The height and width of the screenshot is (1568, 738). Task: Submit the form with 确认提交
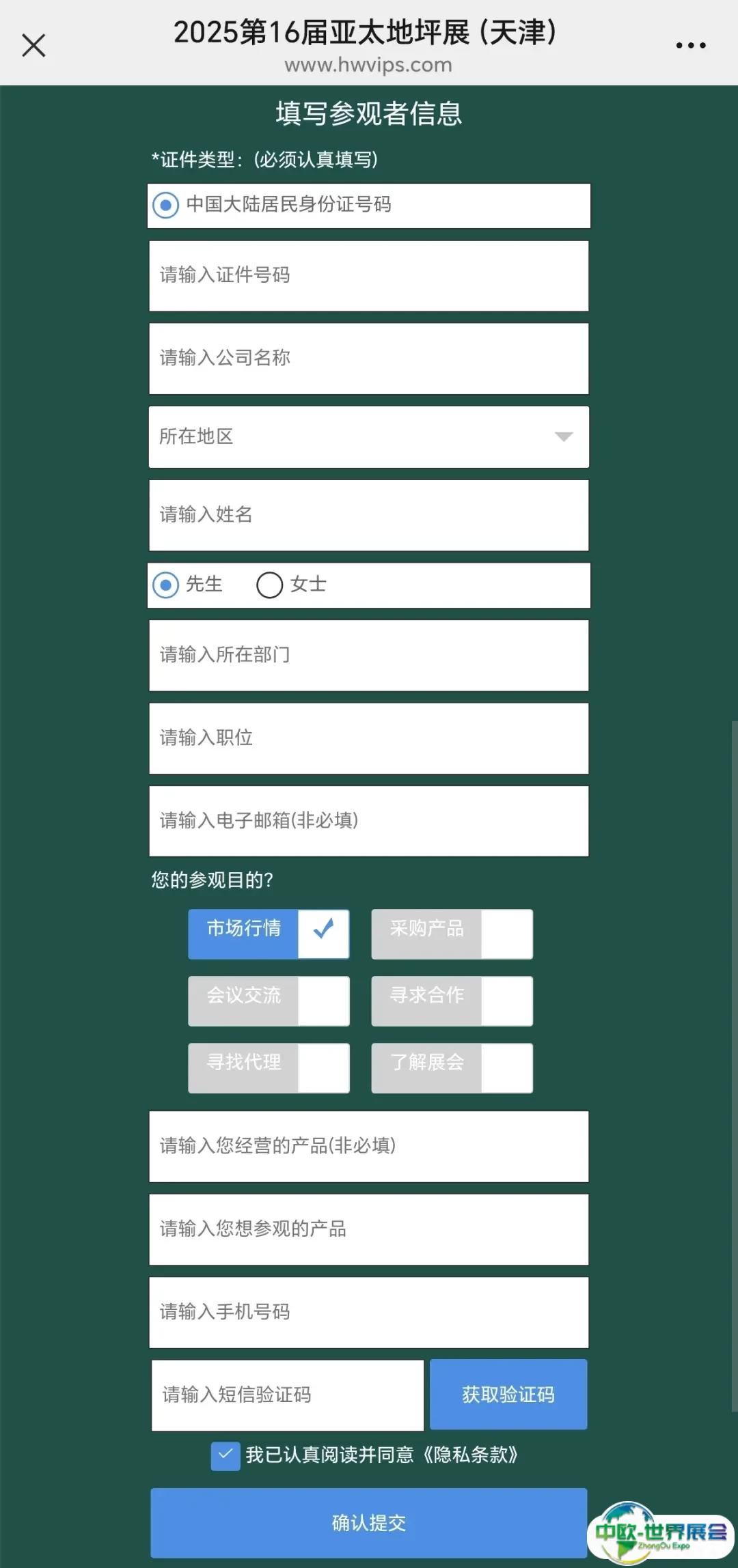(369, 1523)
